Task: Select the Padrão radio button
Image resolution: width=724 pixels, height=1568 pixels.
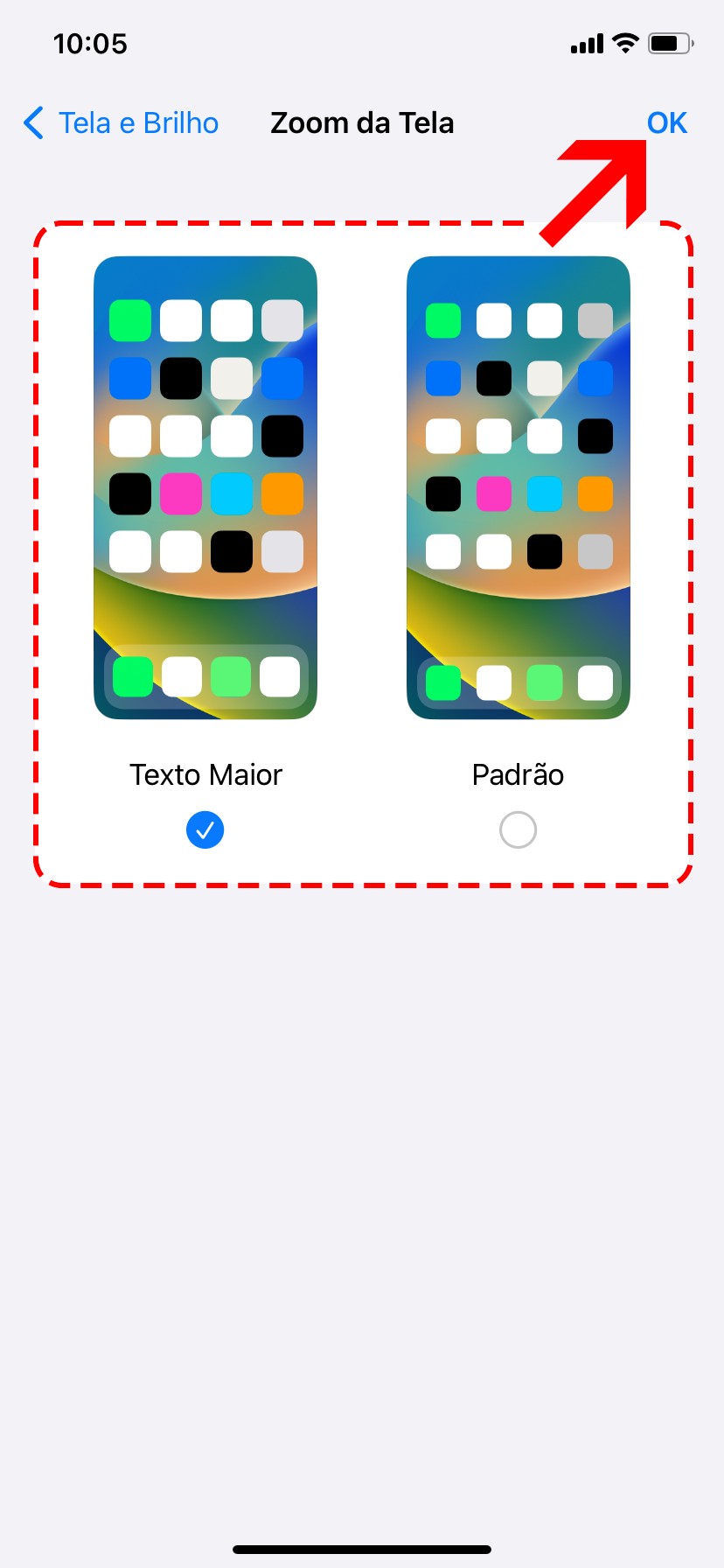Action: click(518, 829)
